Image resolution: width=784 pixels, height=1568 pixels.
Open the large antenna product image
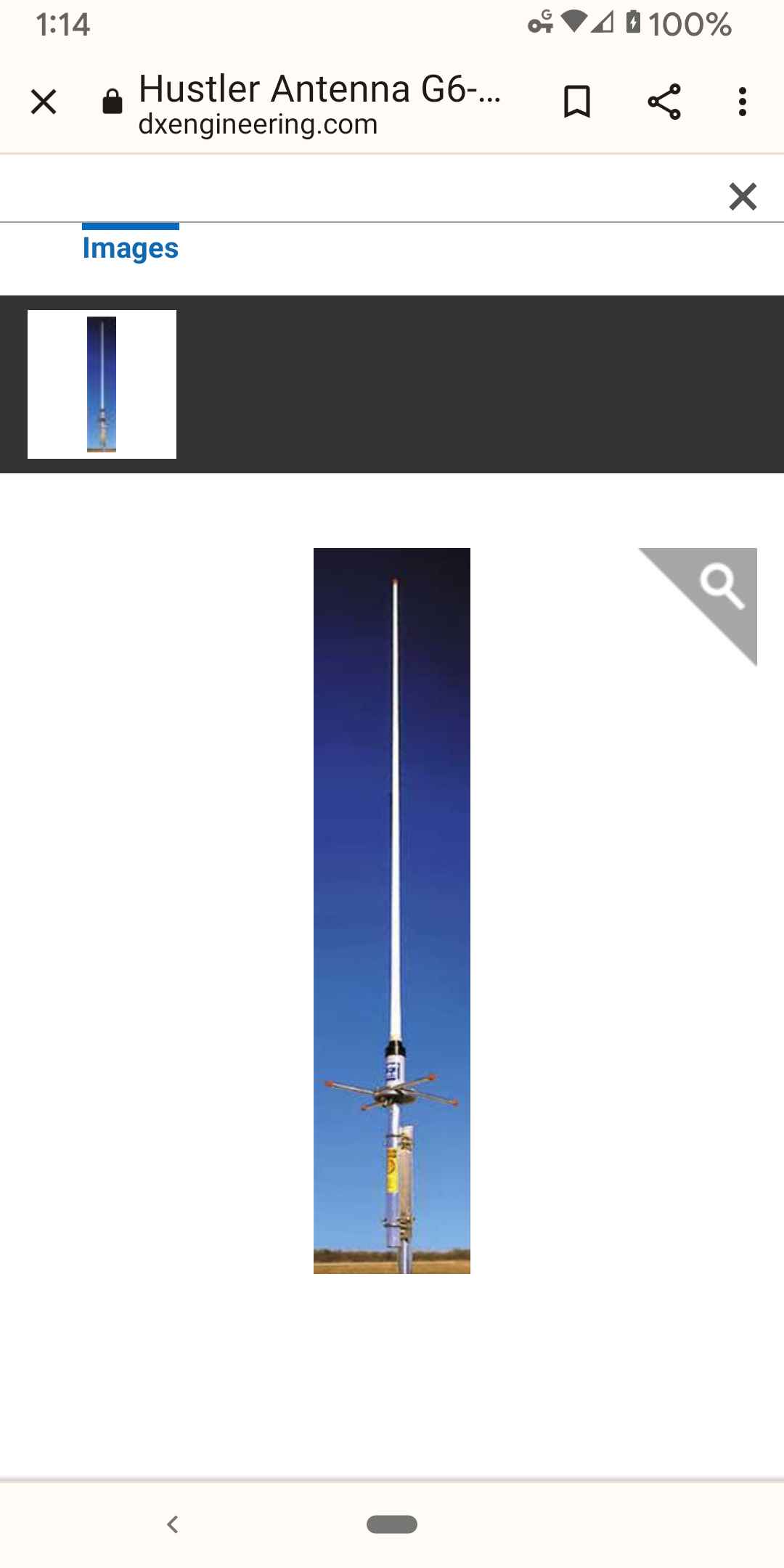pyautogui.click(x=392, y=910)
